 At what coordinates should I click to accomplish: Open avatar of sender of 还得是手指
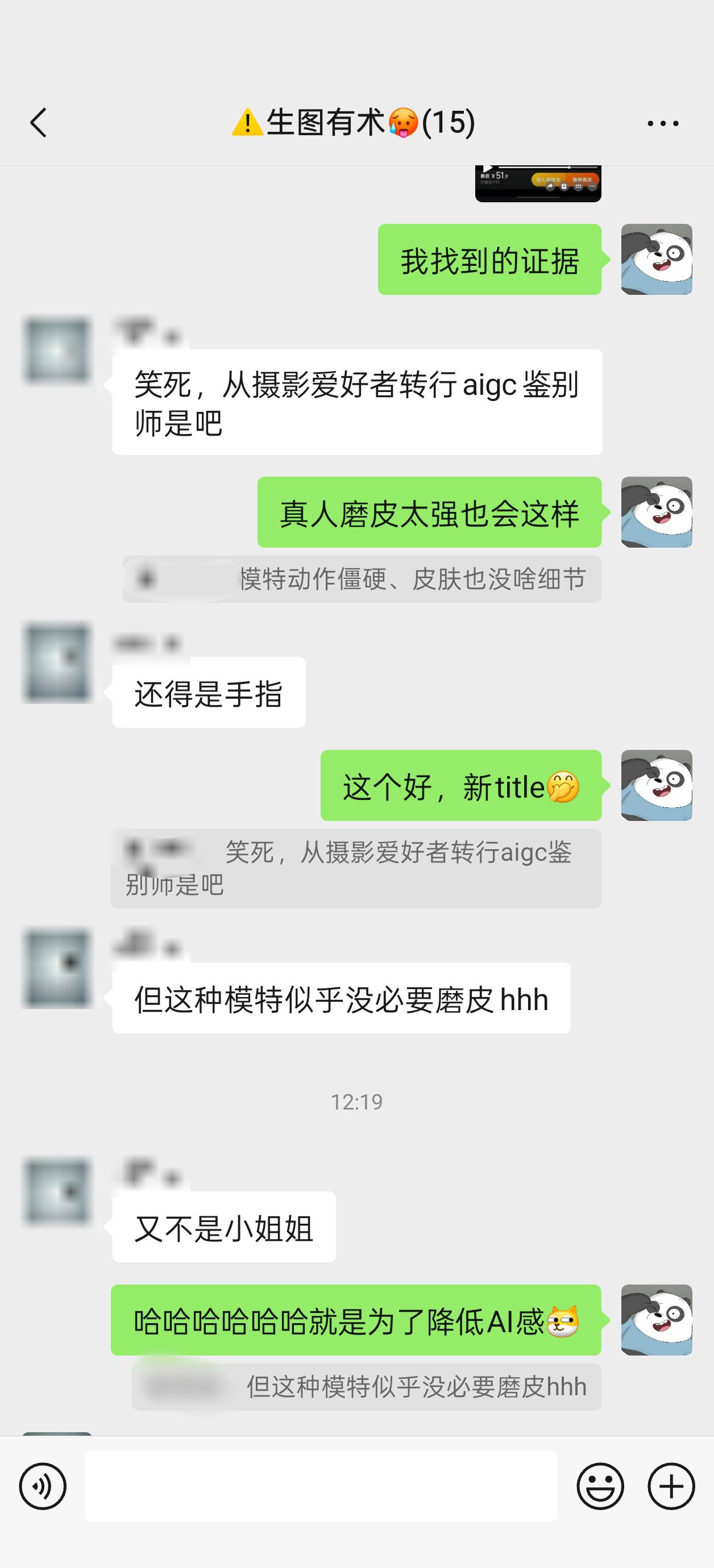(x=57, y=662)
